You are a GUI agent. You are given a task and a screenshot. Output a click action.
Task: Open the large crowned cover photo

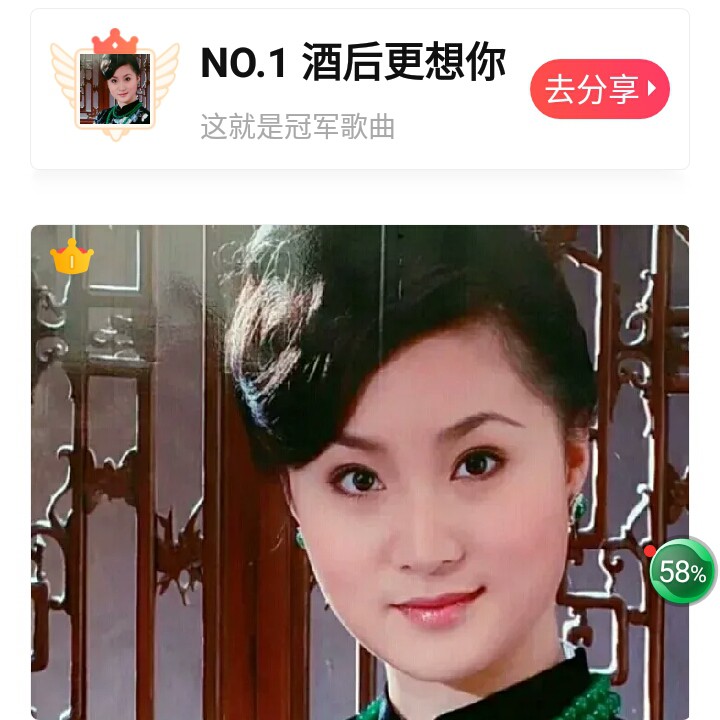340,470
